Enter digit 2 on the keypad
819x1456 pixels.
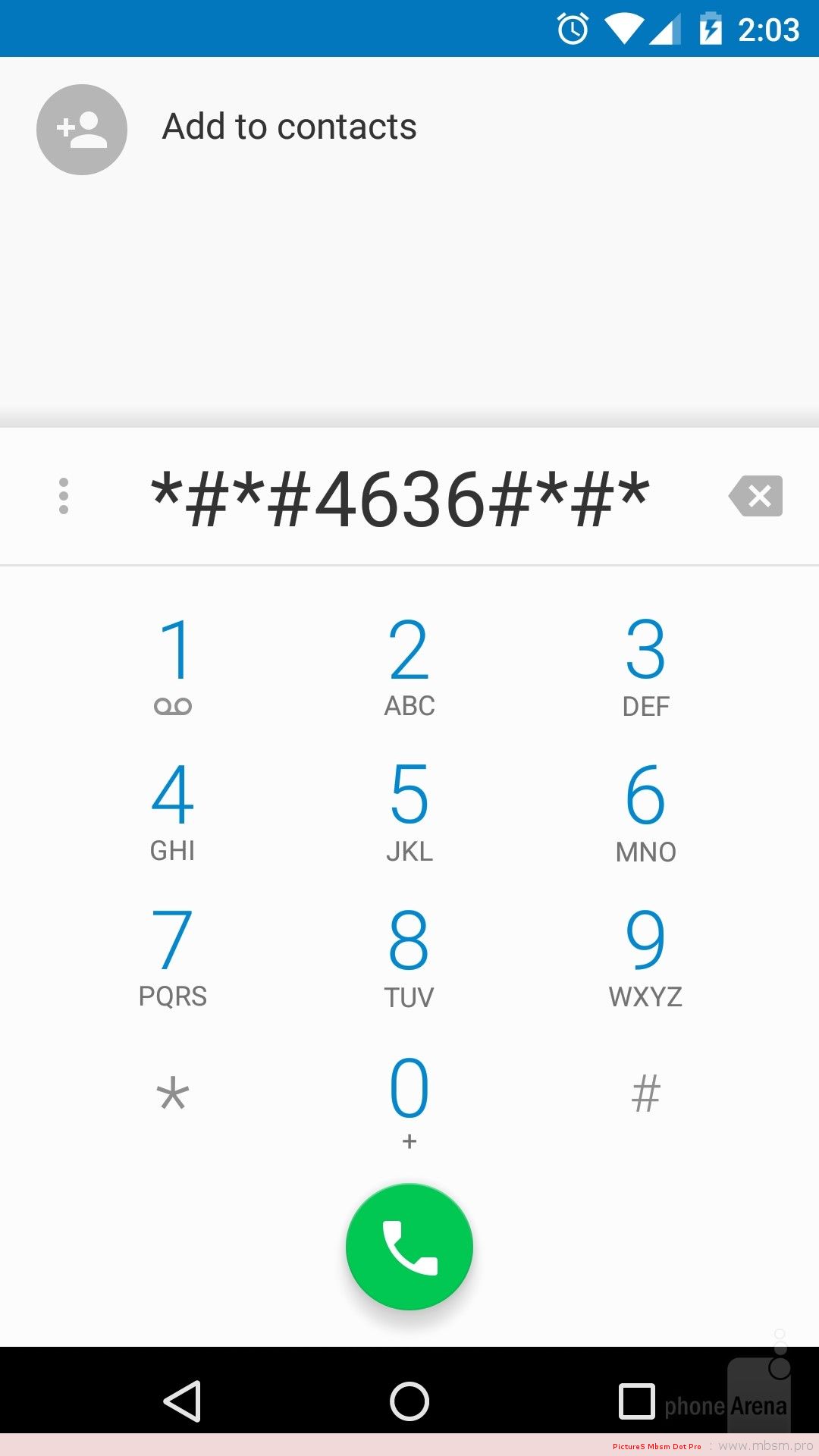409,664
